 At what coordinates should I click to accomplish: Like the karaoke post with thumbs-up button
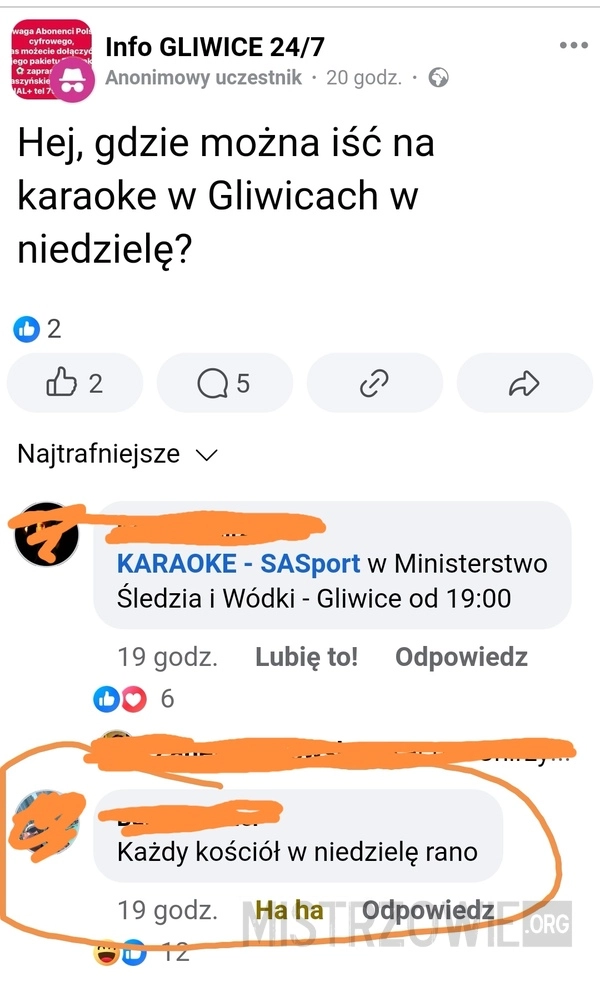point(75,383)
